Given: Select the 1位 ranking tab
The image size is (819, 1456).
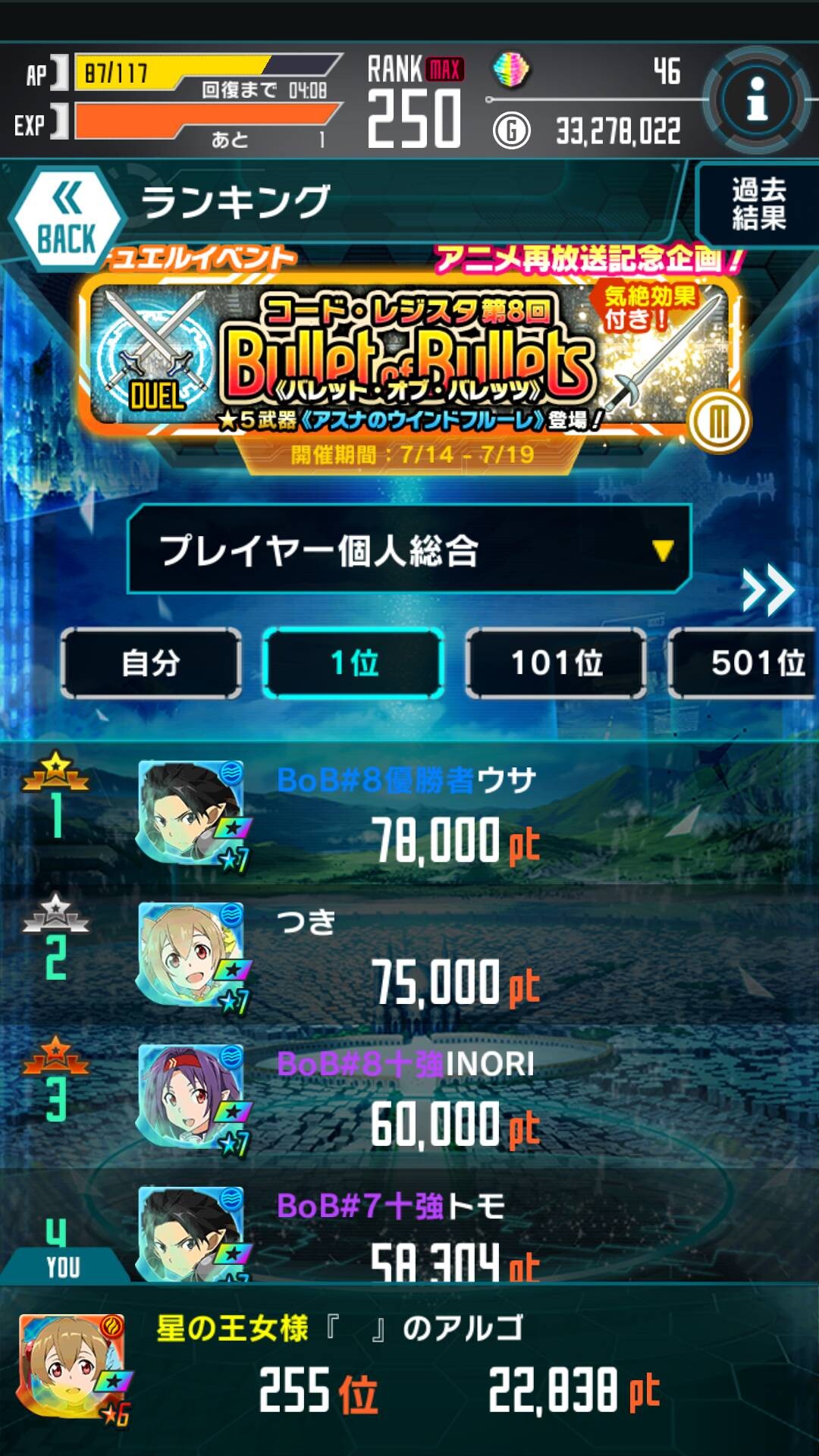Looking at the screenshot, I should (x=353, y=664).
